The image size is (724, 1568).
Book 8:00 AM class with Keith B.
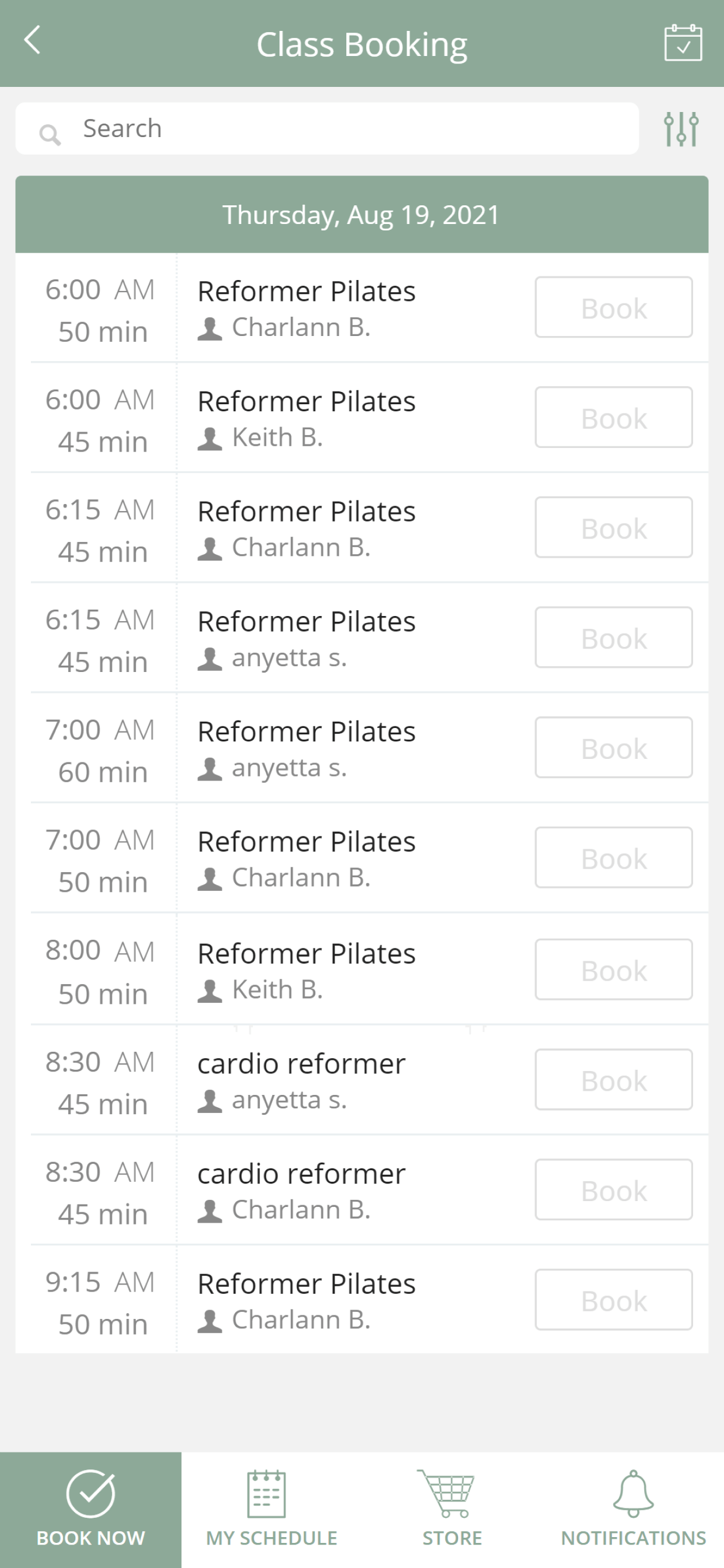[613, 970]
